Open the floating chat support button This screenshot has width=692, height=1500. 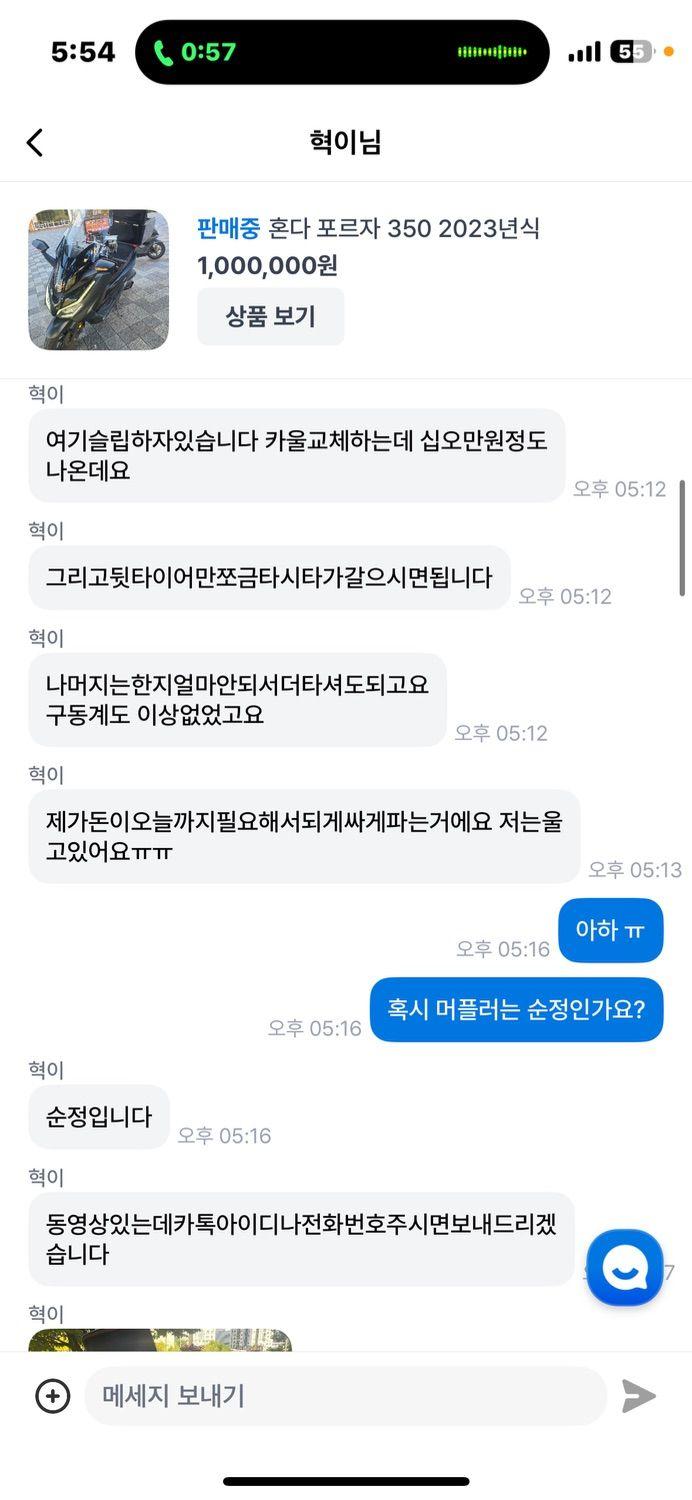pos(625,1268)
